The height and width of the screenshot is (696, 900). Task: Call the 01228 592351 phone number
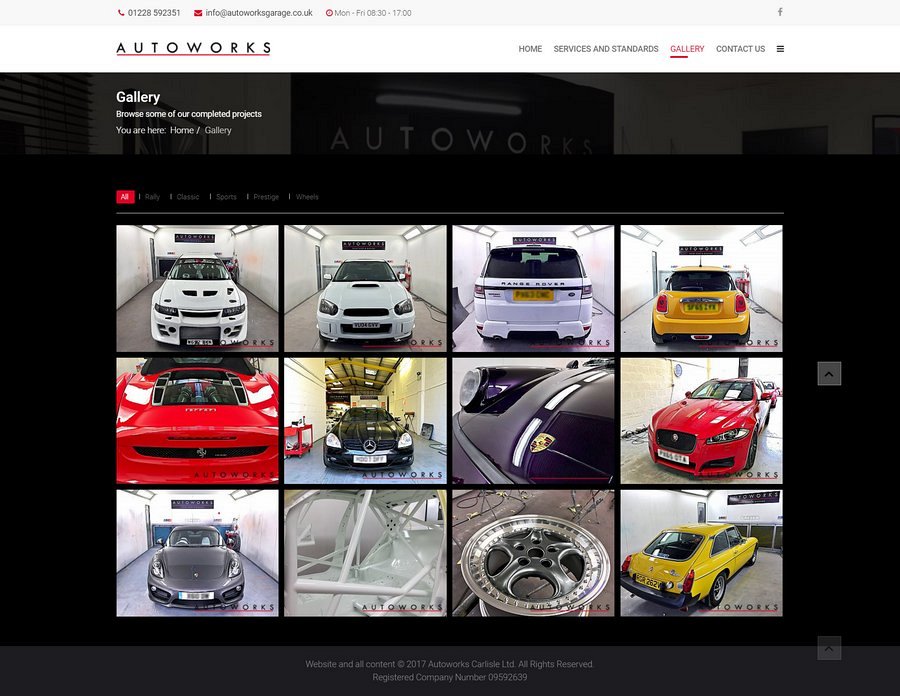tap(153, 13)
